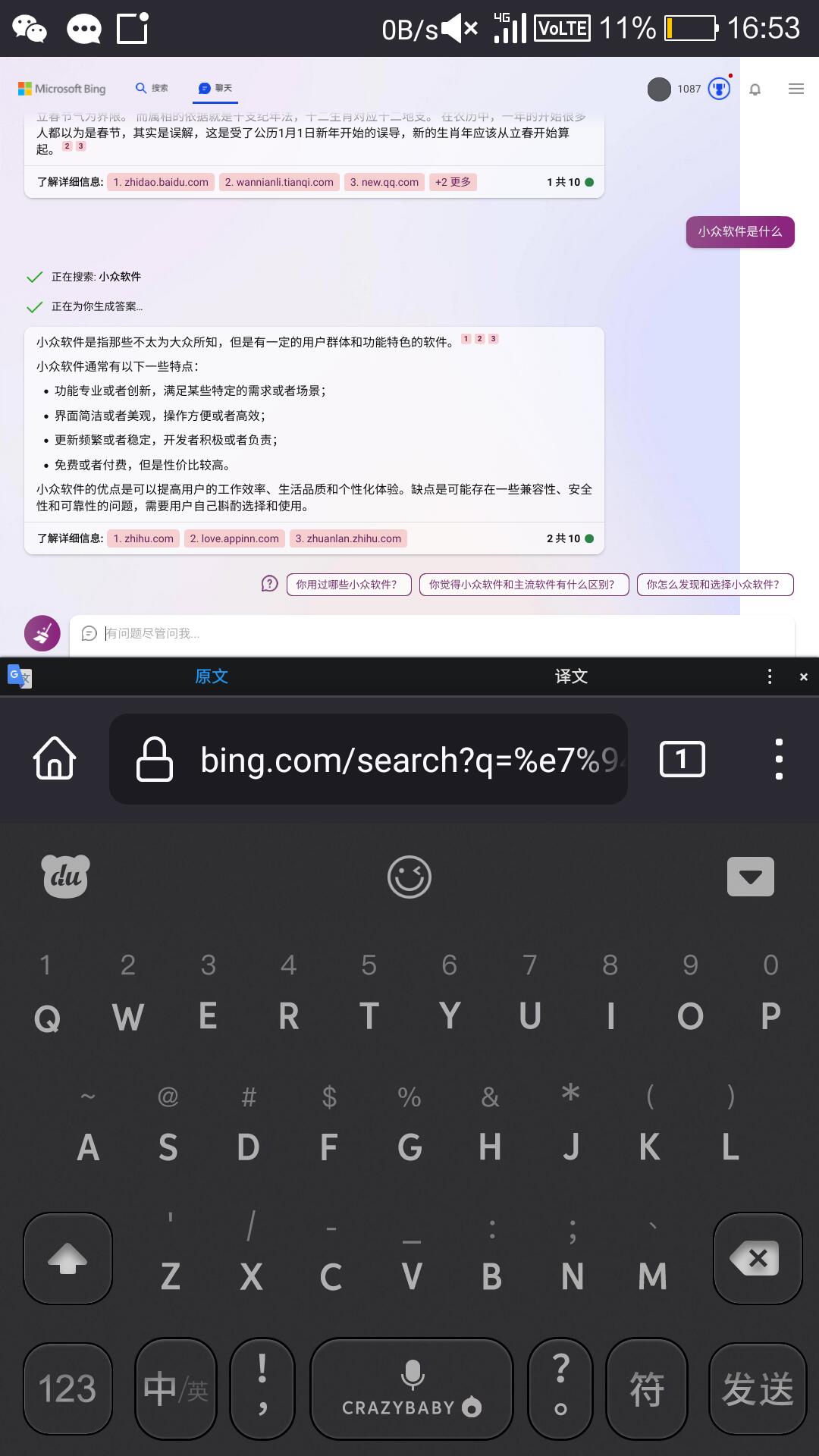Tap 发送 key on the keyboard

point(757,1389)
